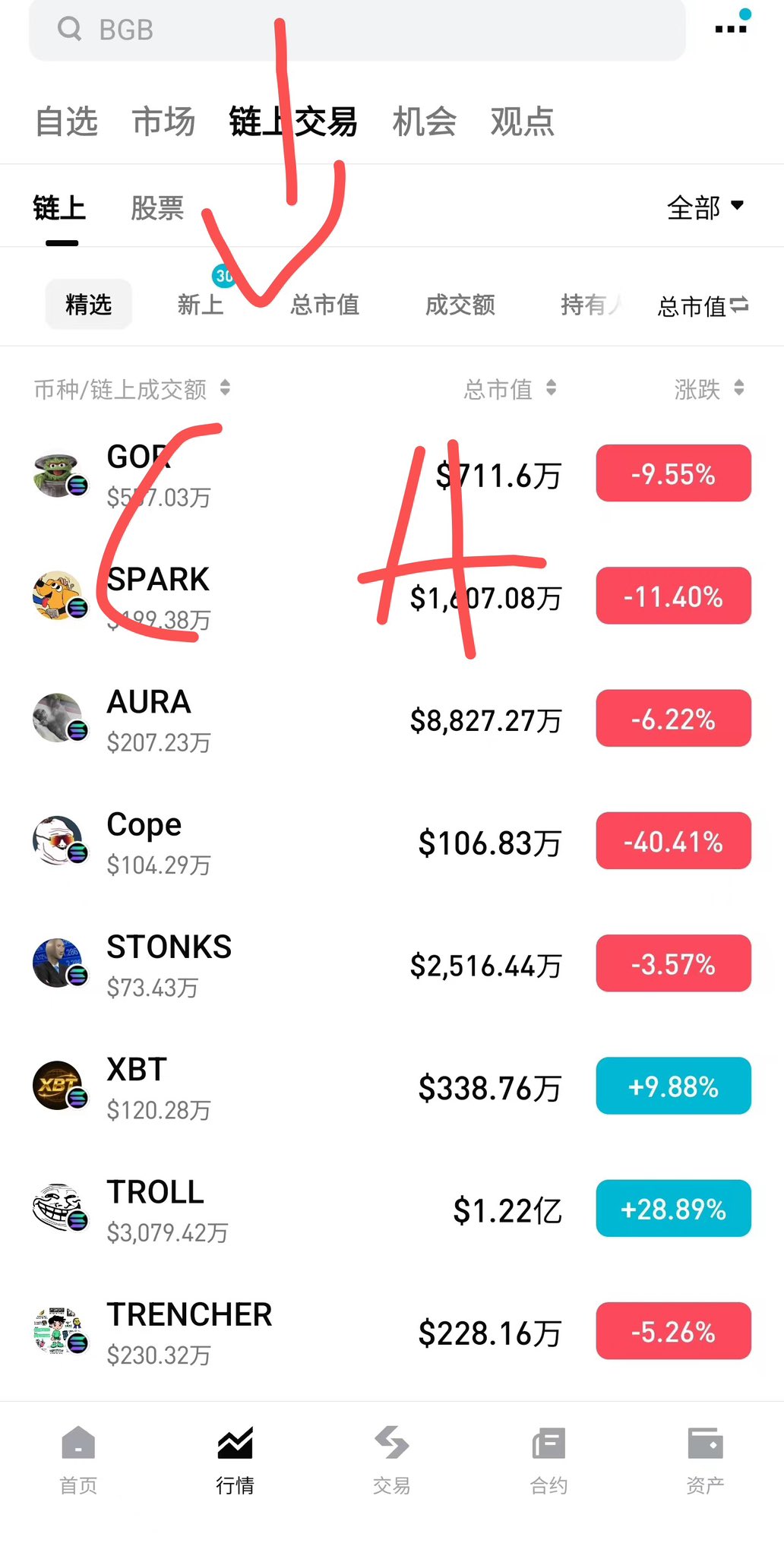Sort the list by 涨跌
The height and width of the screenshot is (1556, 784).
709,389
